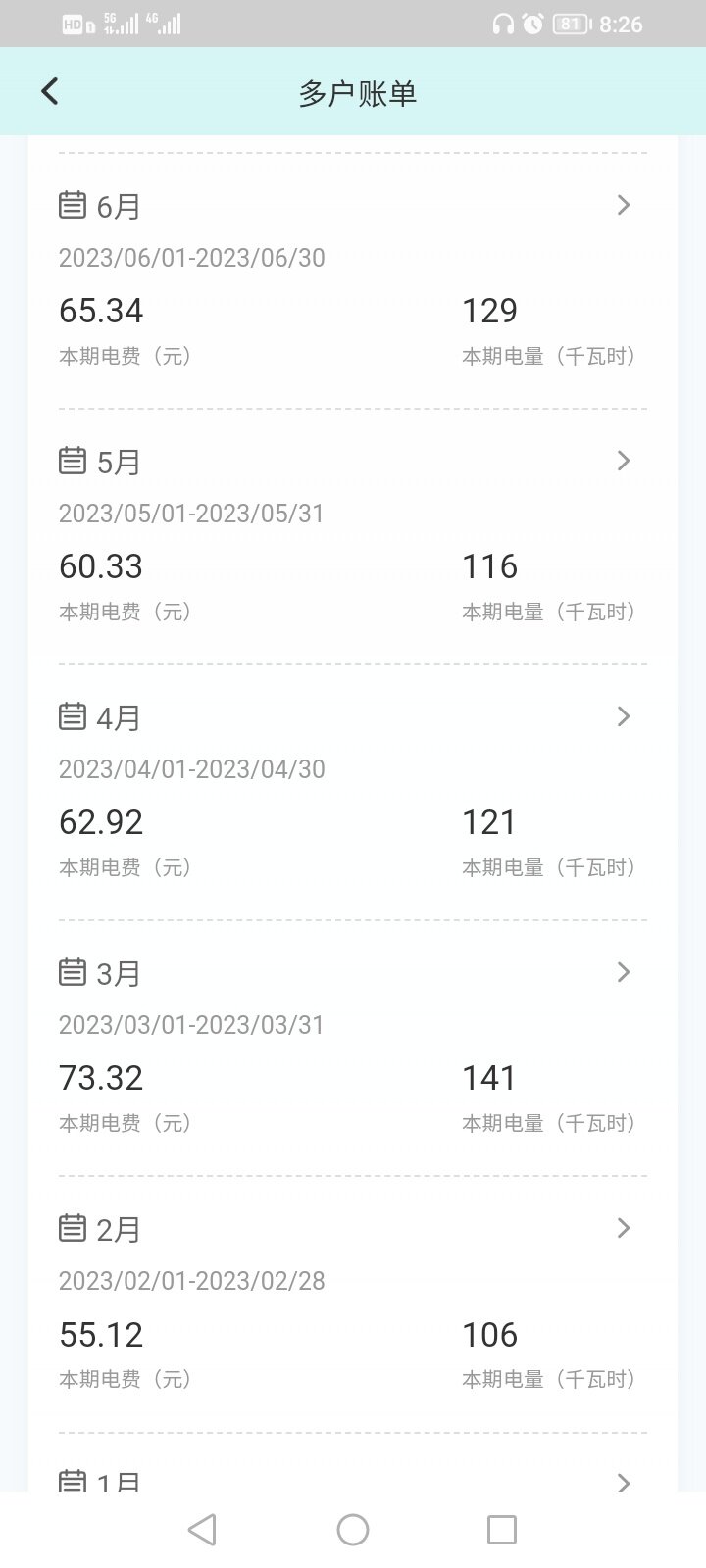This screenshot has height=1568, width=706.
Task: Open the 6月 electricity bill
Action: coord(353,281)
